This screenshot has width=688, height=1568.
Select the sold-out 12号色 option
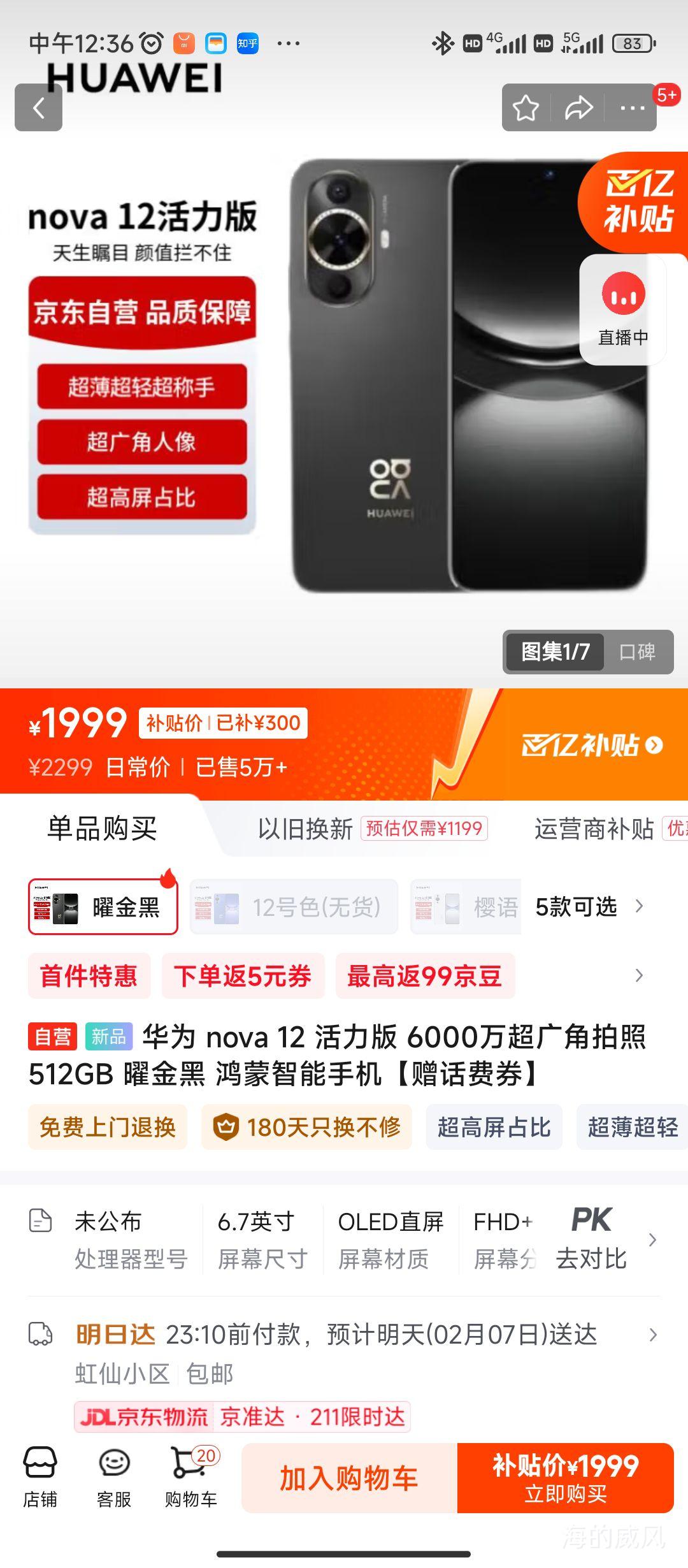coord(293,908)
